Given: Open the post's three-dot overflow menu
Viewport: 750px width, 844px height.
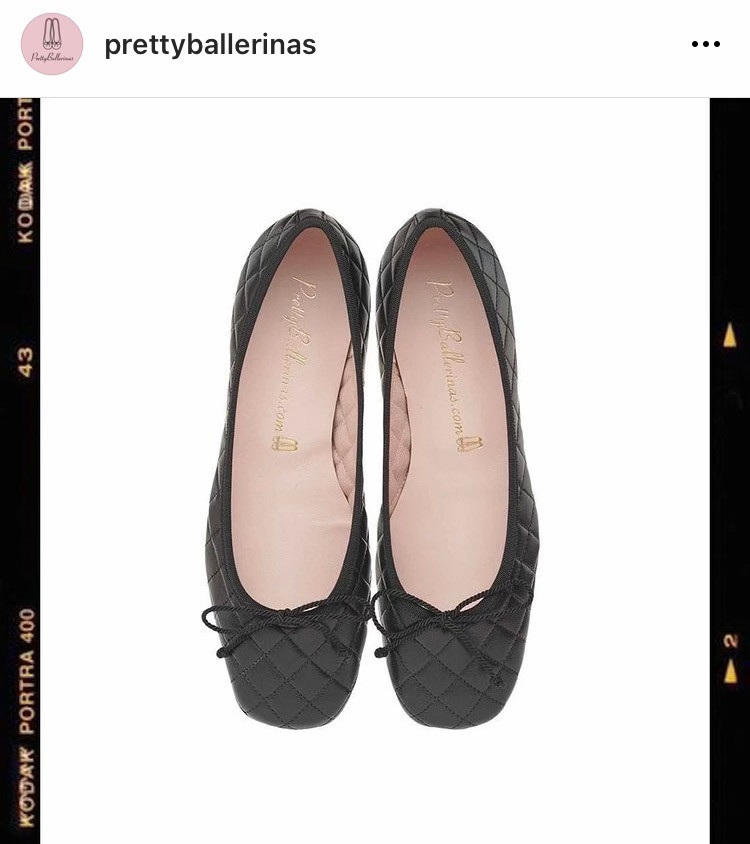Looking at the screenshot, I should tap(706, 45).
